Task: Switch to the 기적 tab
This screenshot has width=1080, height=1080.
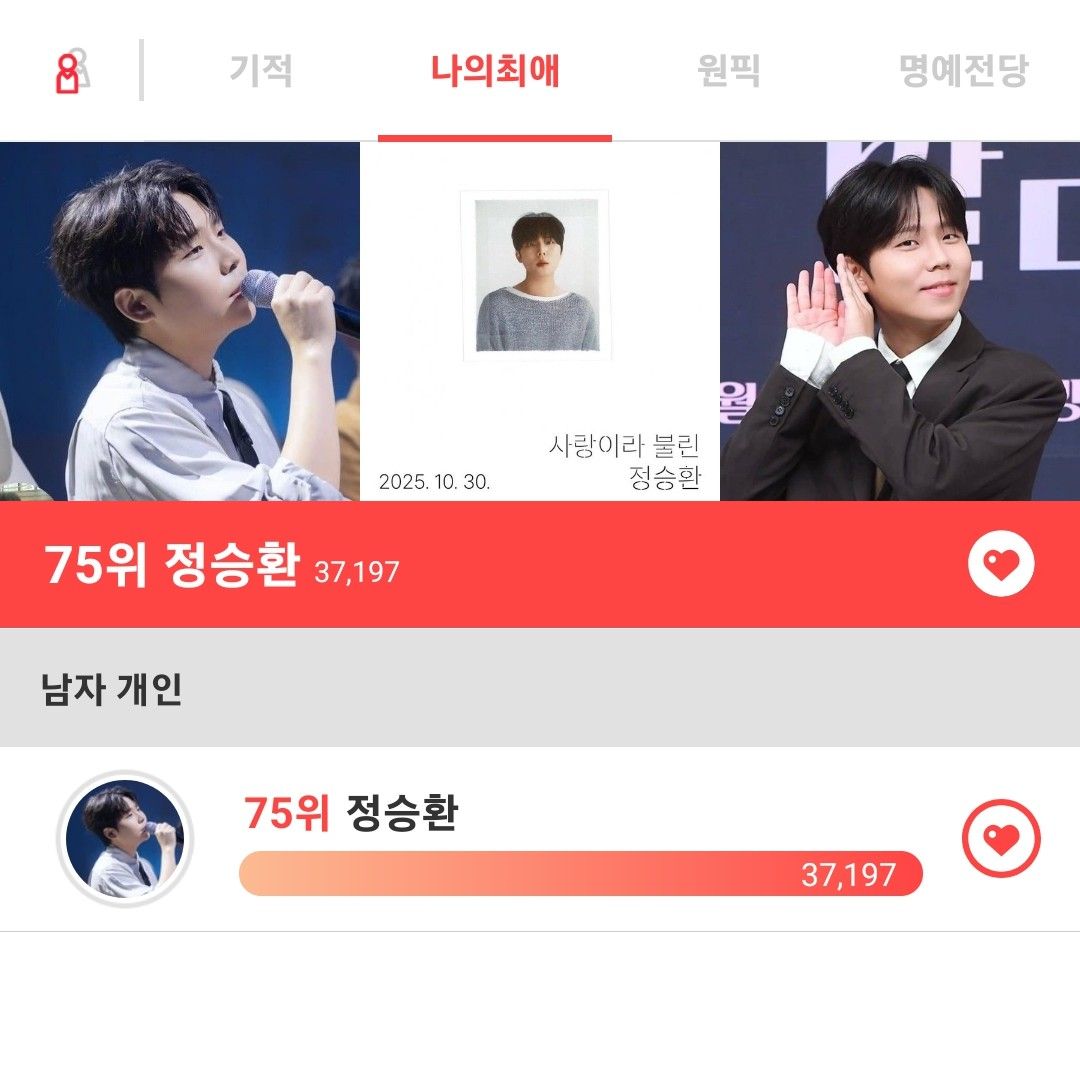Action: [261, 71]
